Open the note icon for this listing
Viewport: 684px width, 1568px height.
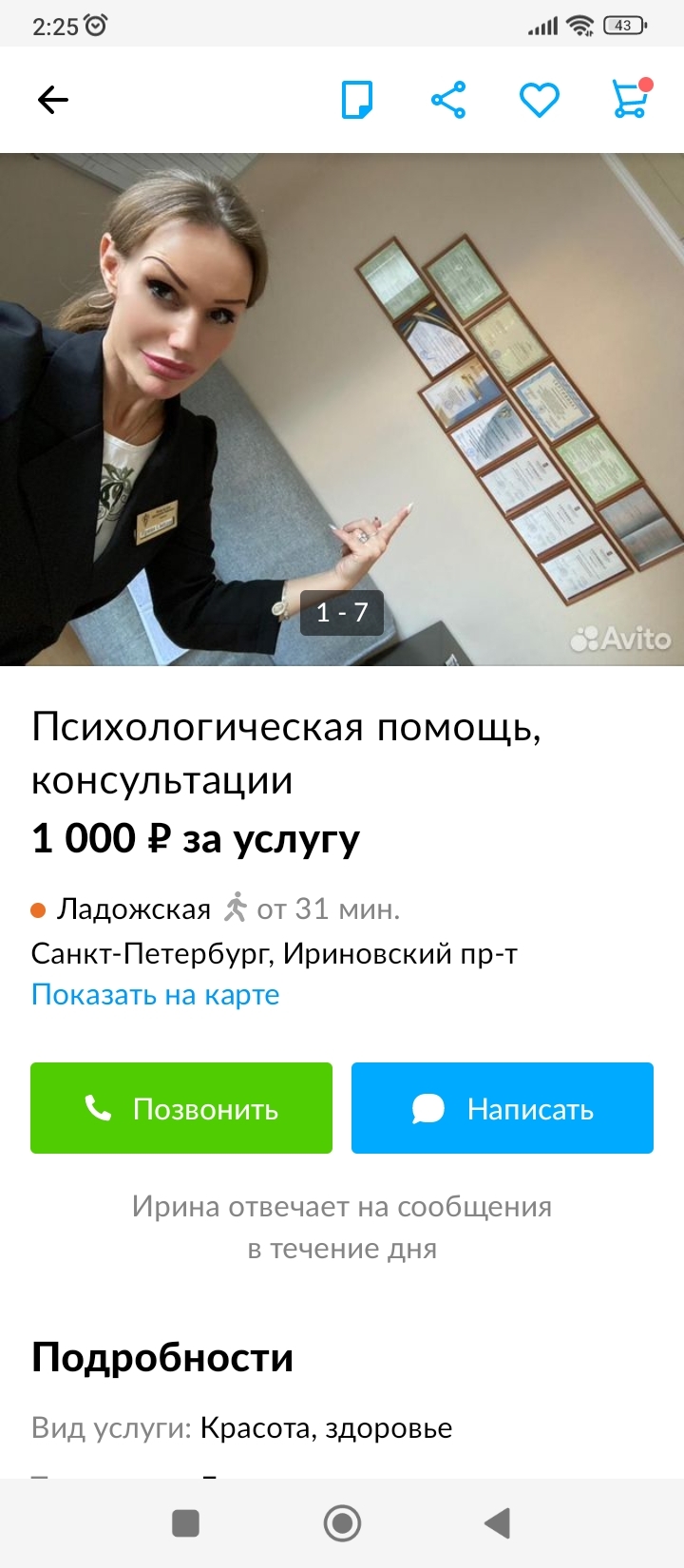(x=357, y=100)
